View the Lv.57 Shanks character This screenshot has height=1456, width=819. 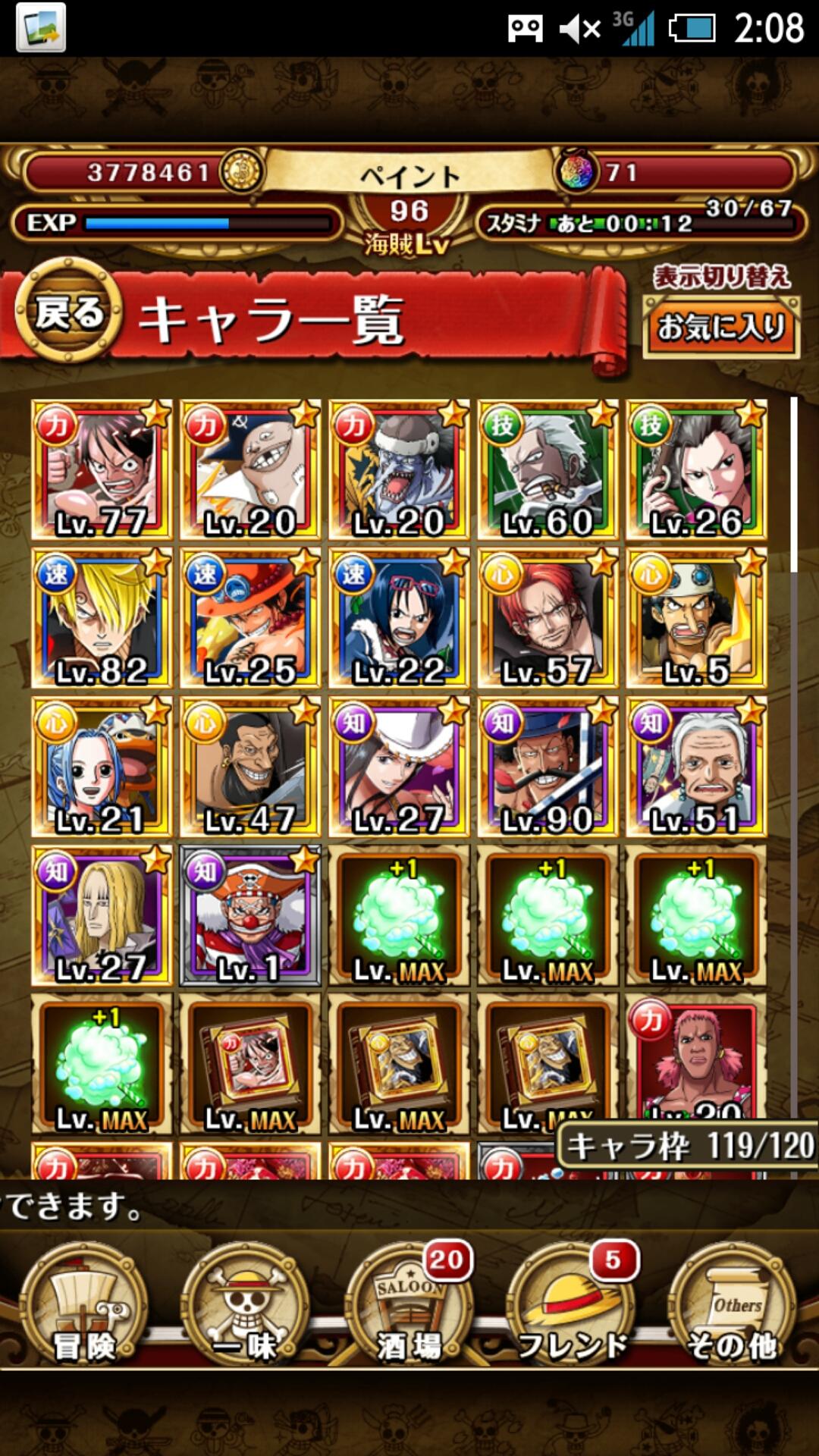point(548,619)
